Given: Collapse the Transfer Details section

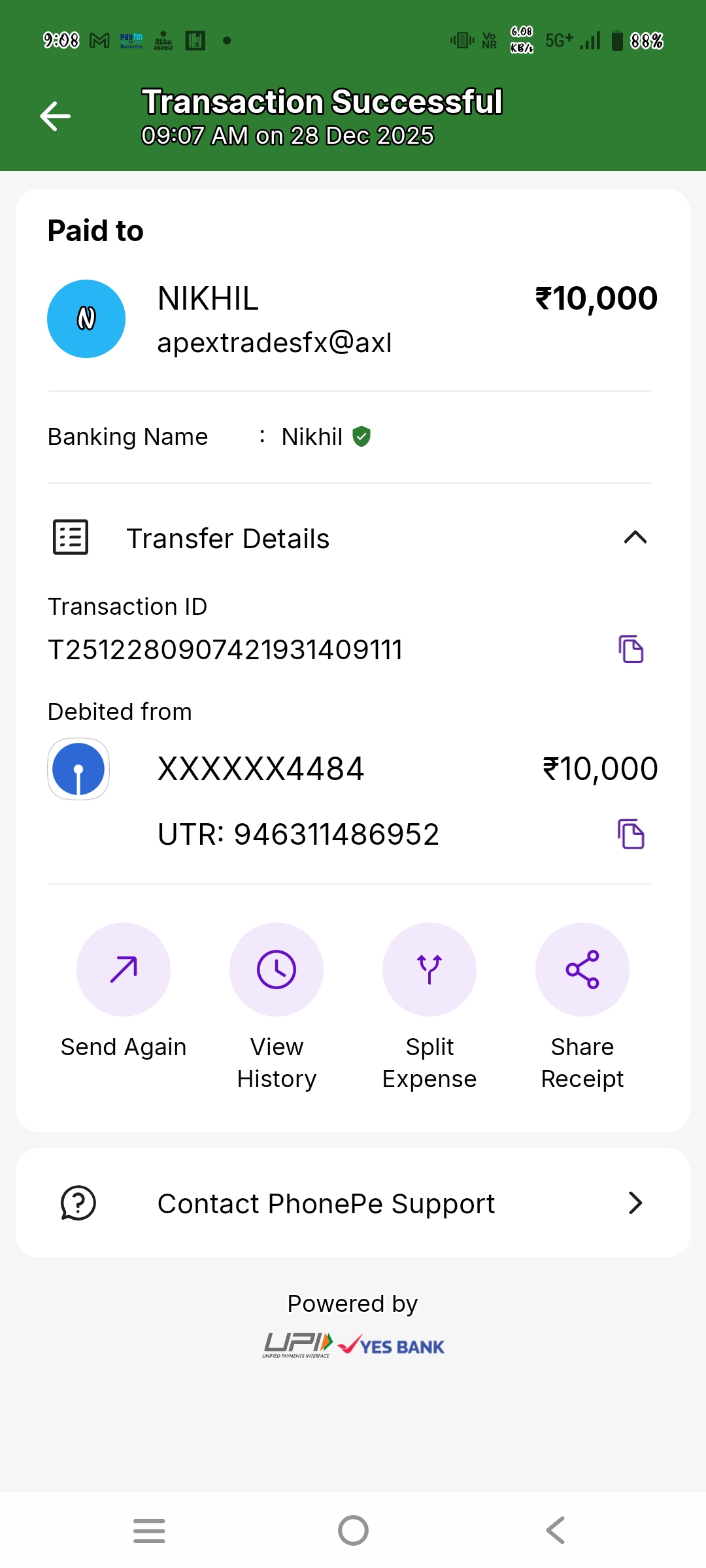Looking at the screenshot, I should [x=635, y=538].
